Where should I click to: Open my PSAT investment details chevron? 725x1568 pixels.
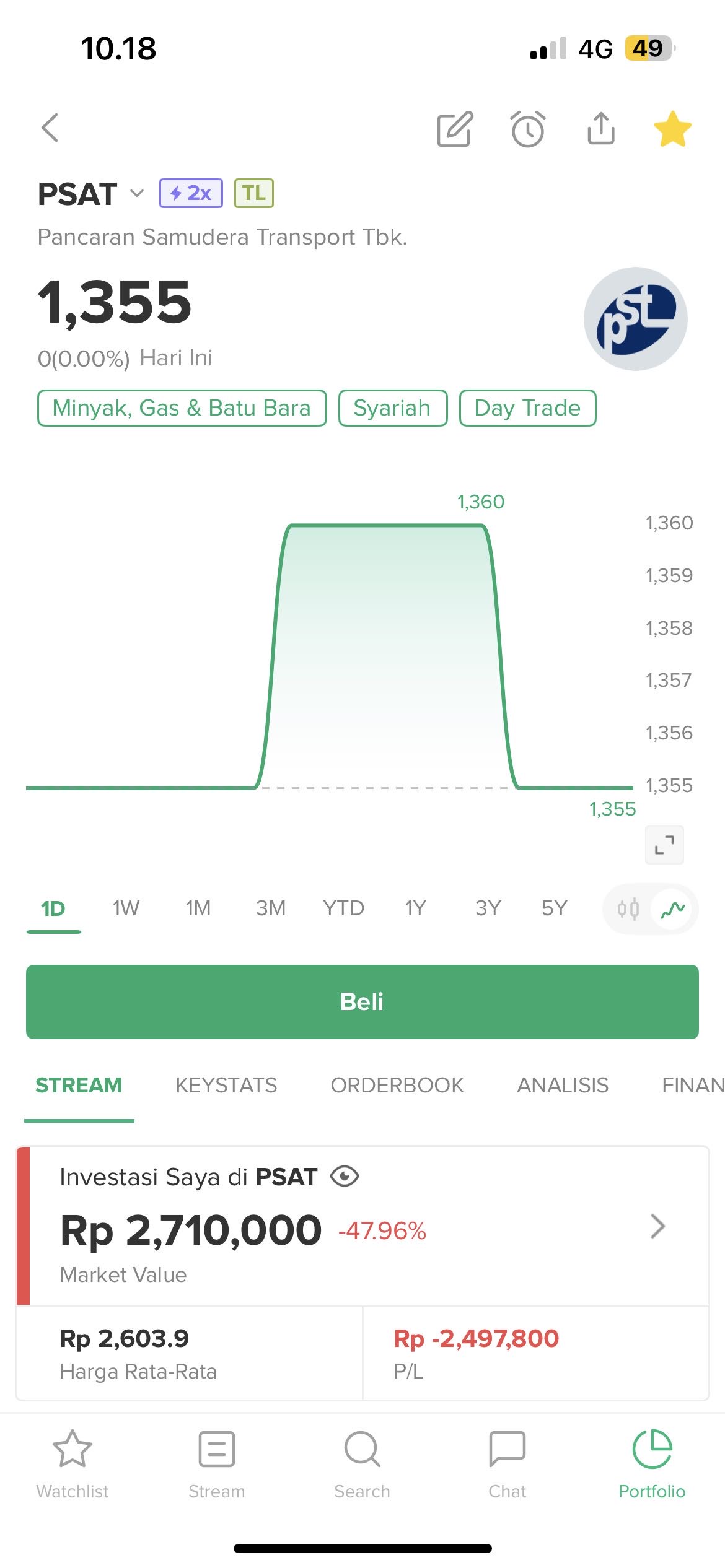pos(658,1226)
